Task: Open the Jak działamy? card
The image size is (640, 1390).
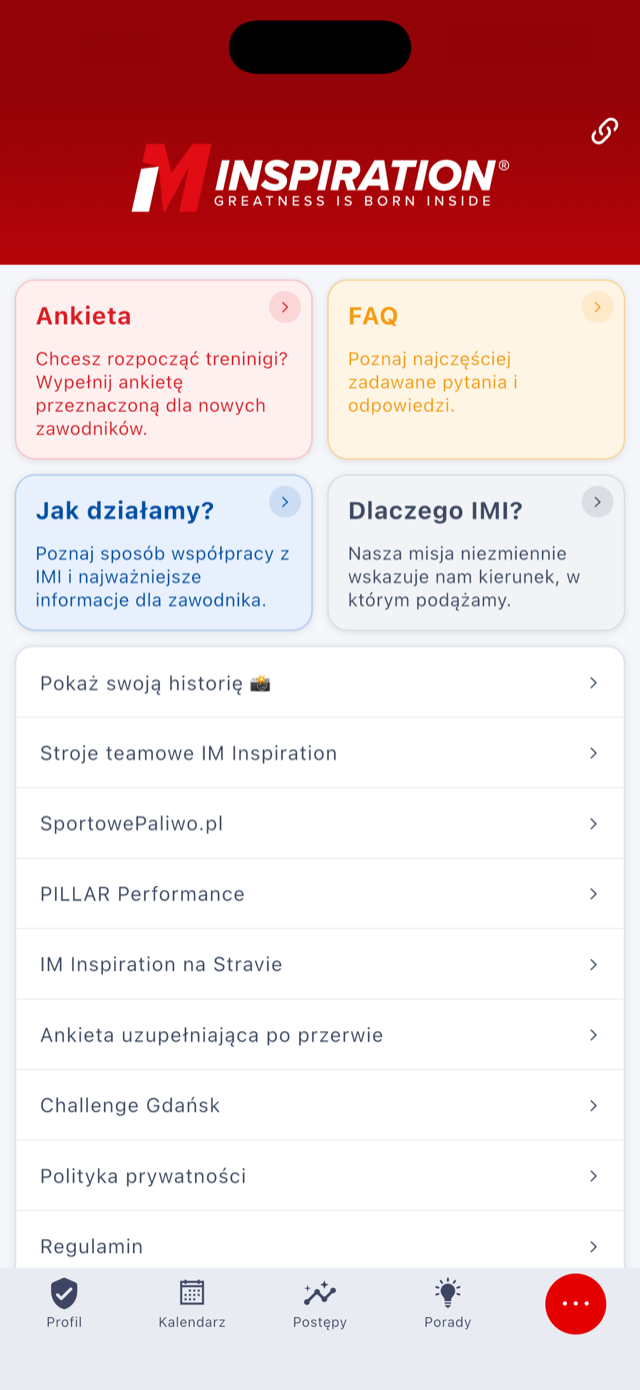Action: pos(164,553)
